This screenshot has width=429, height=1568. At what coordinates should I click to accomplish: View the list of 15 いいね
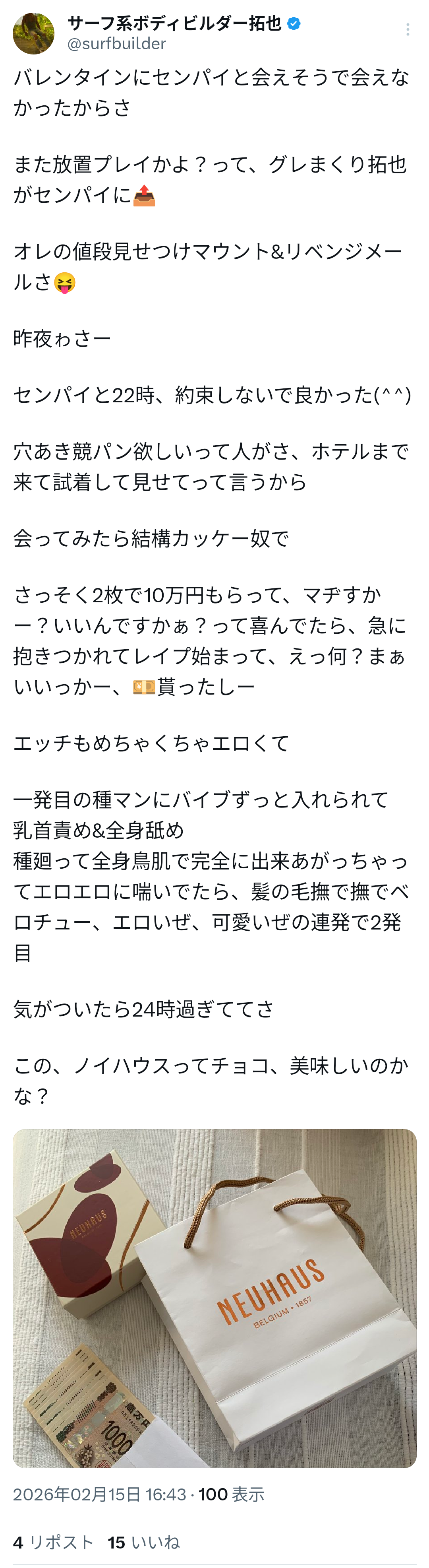(x=144, y=1542)
